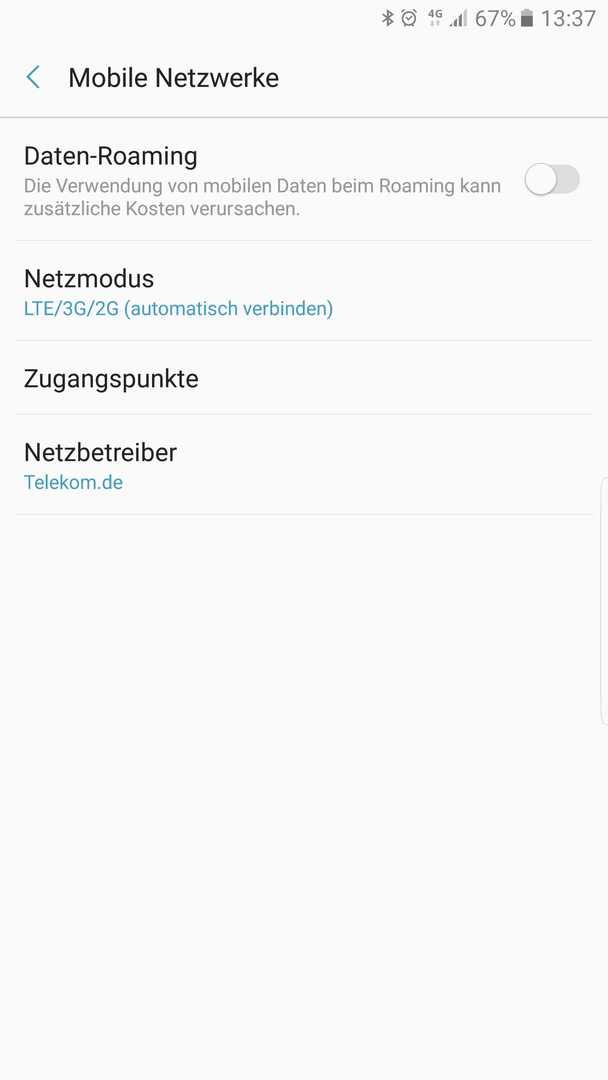Tap the edge panel handle
The width and height of the screenshot is (608, 1080).
pos(604,601)
